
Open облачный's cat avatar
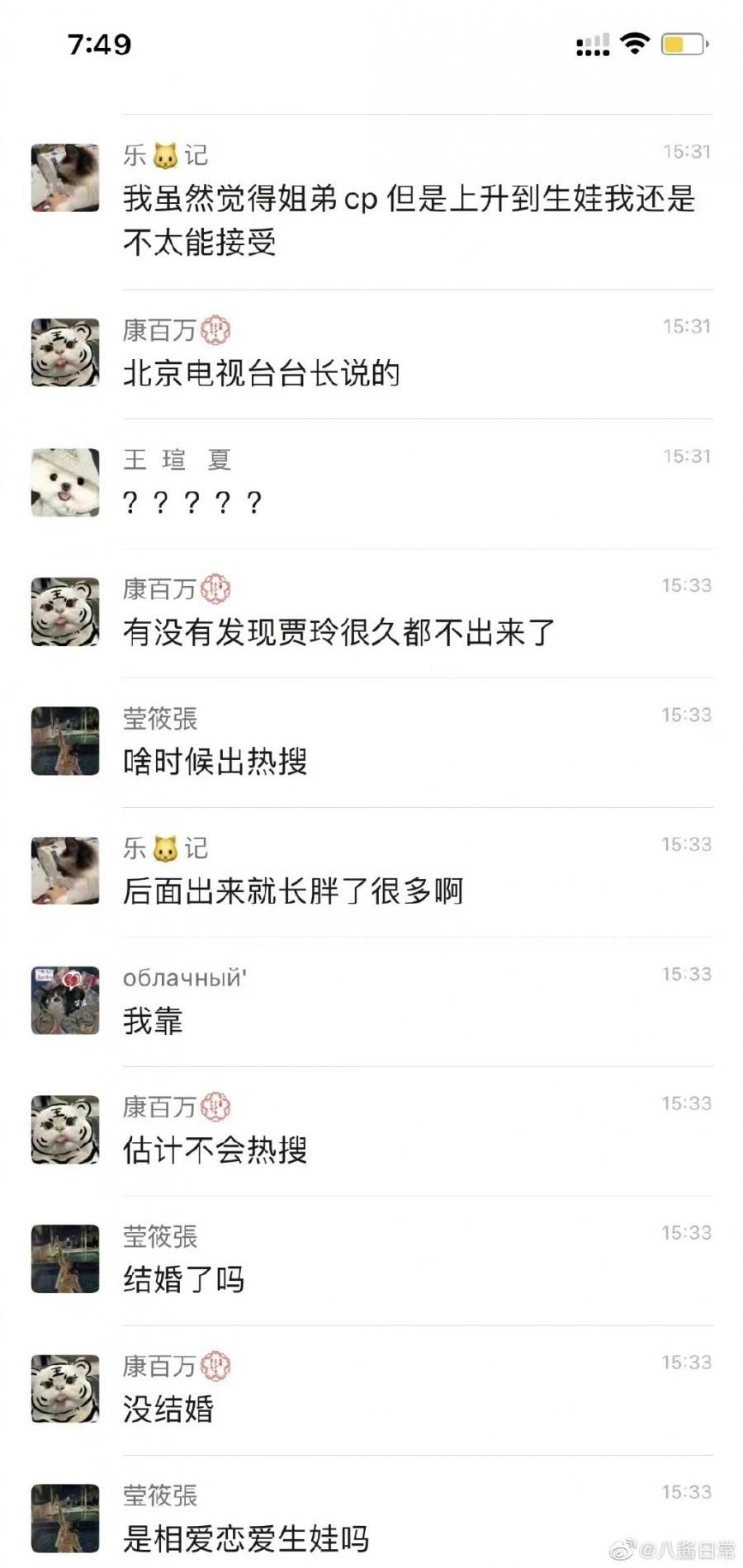(64, 999)
